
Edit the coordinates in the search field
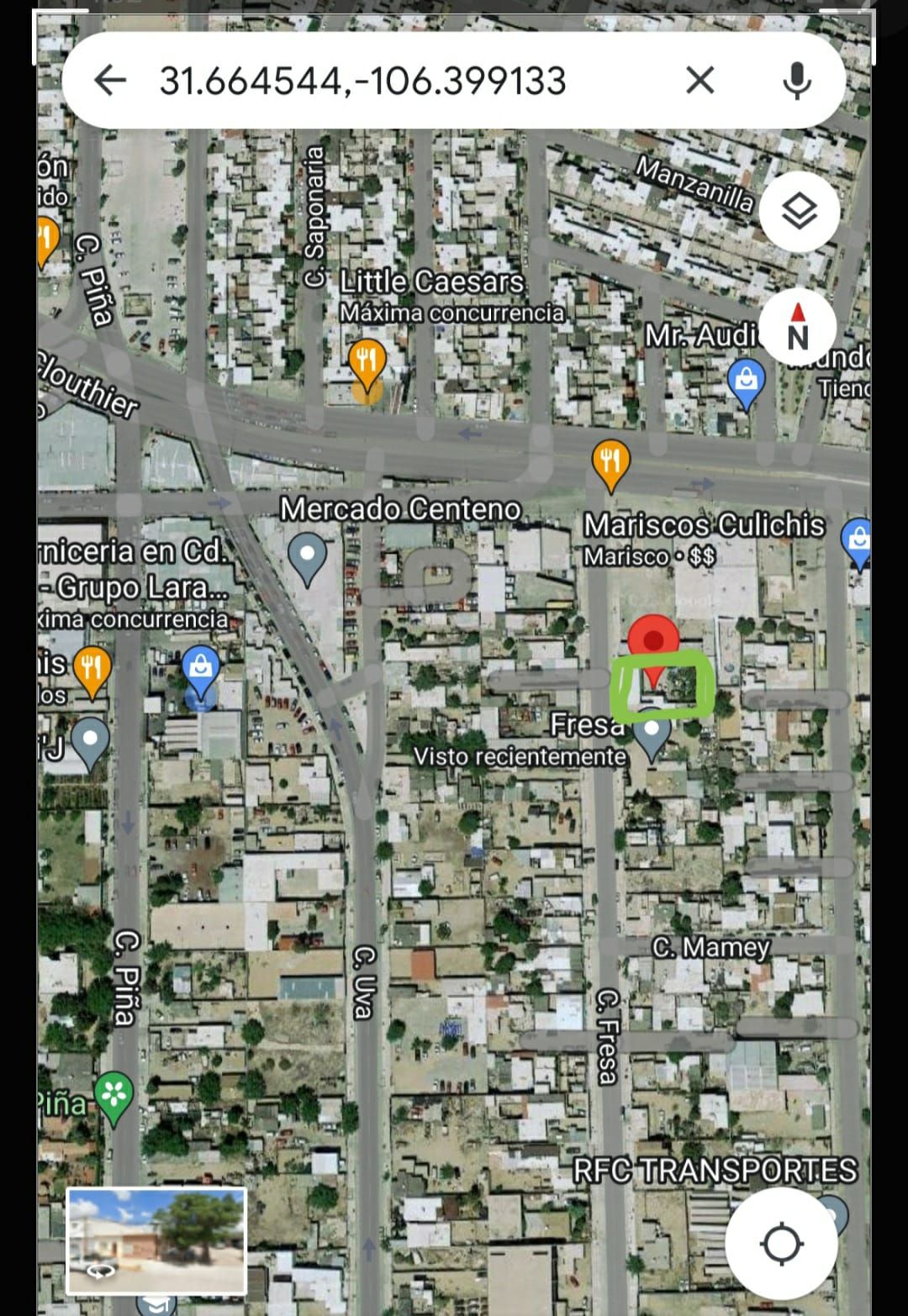pos(362,81)
